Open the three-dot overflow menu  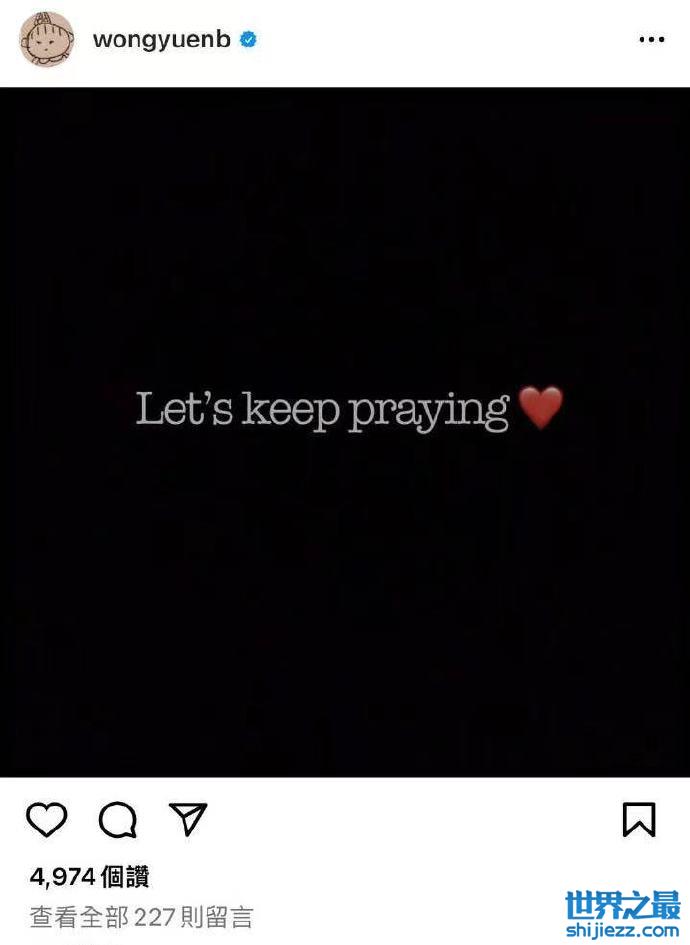coord(651,40)
